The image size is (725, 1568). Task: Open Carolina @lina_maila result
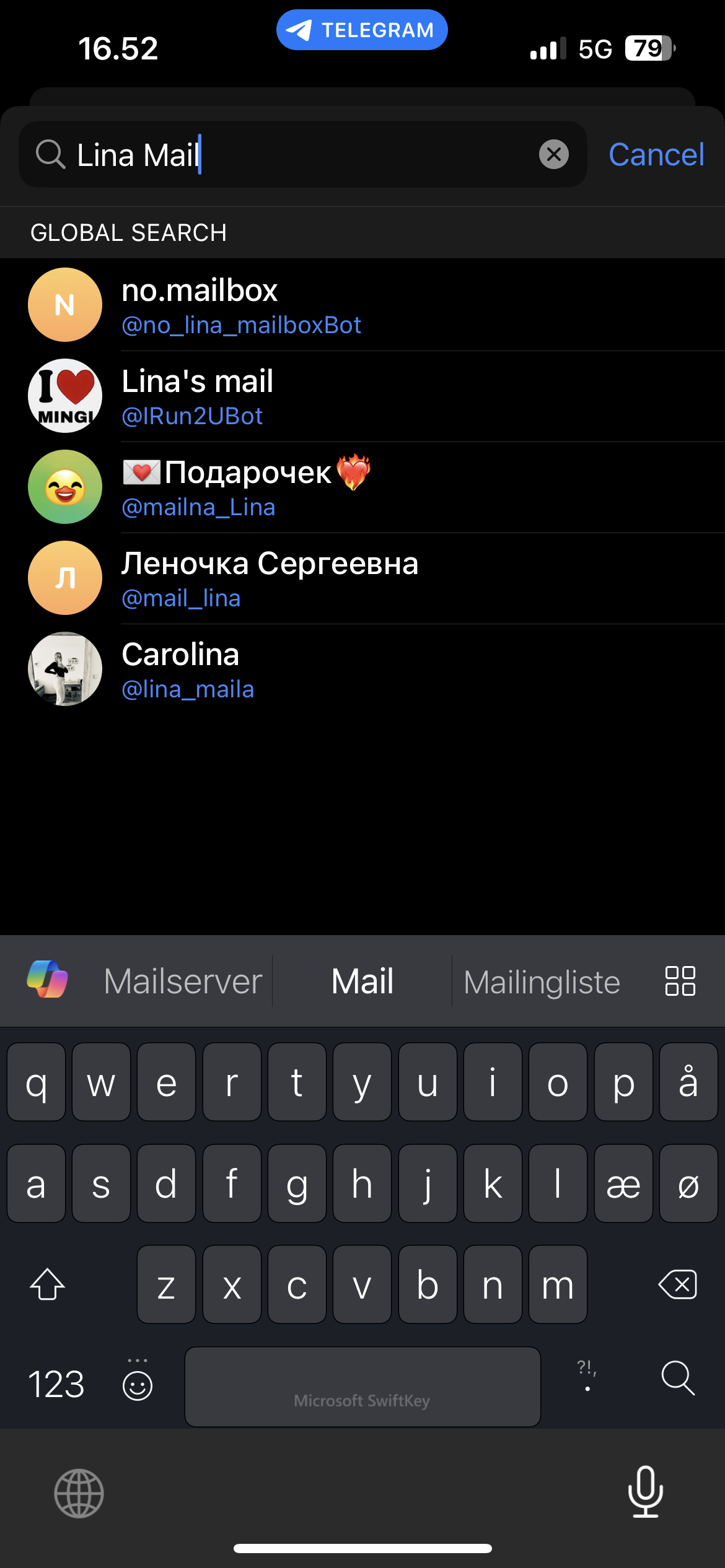(x=362, y=669)
